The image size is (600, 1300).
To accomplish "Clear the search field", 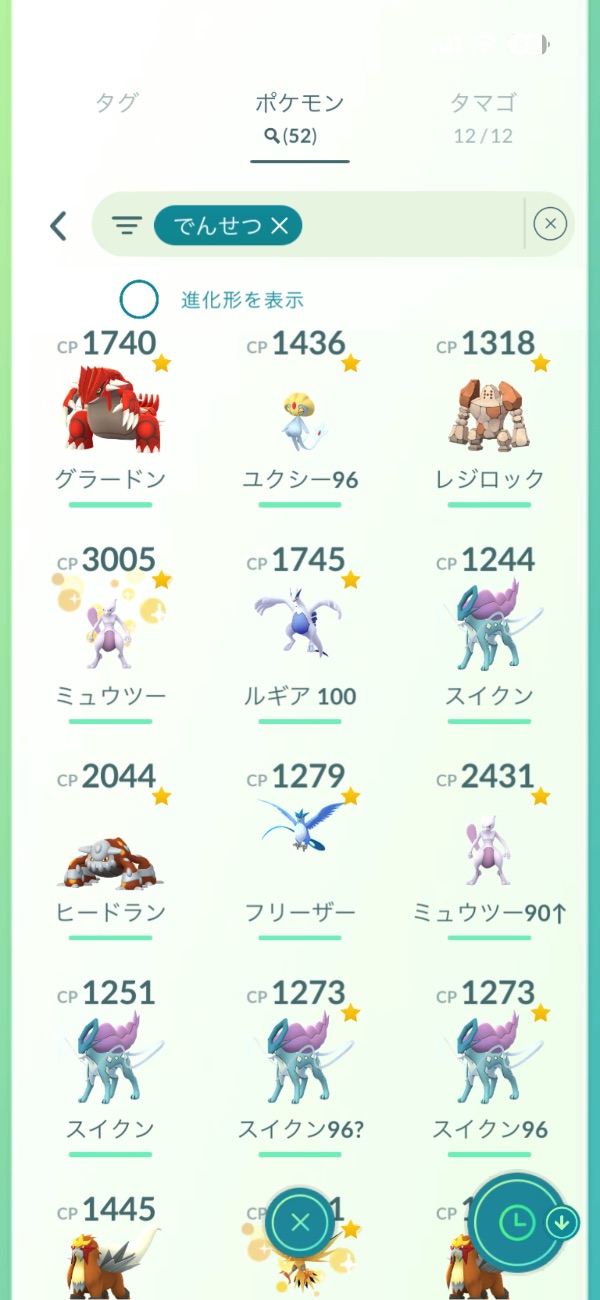I will pos(550,225).
